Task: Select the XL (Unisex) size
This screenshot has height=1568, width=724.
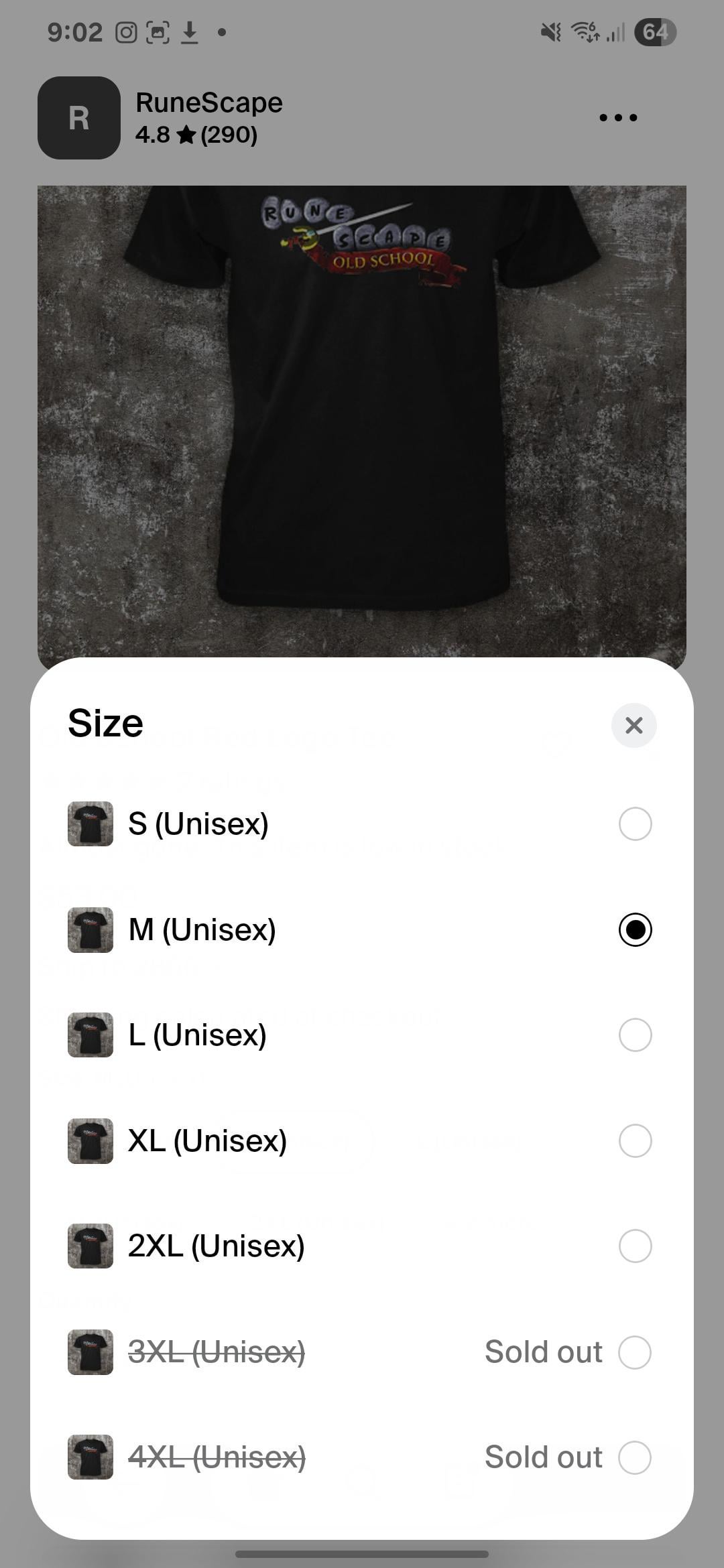Action: 362,1140
